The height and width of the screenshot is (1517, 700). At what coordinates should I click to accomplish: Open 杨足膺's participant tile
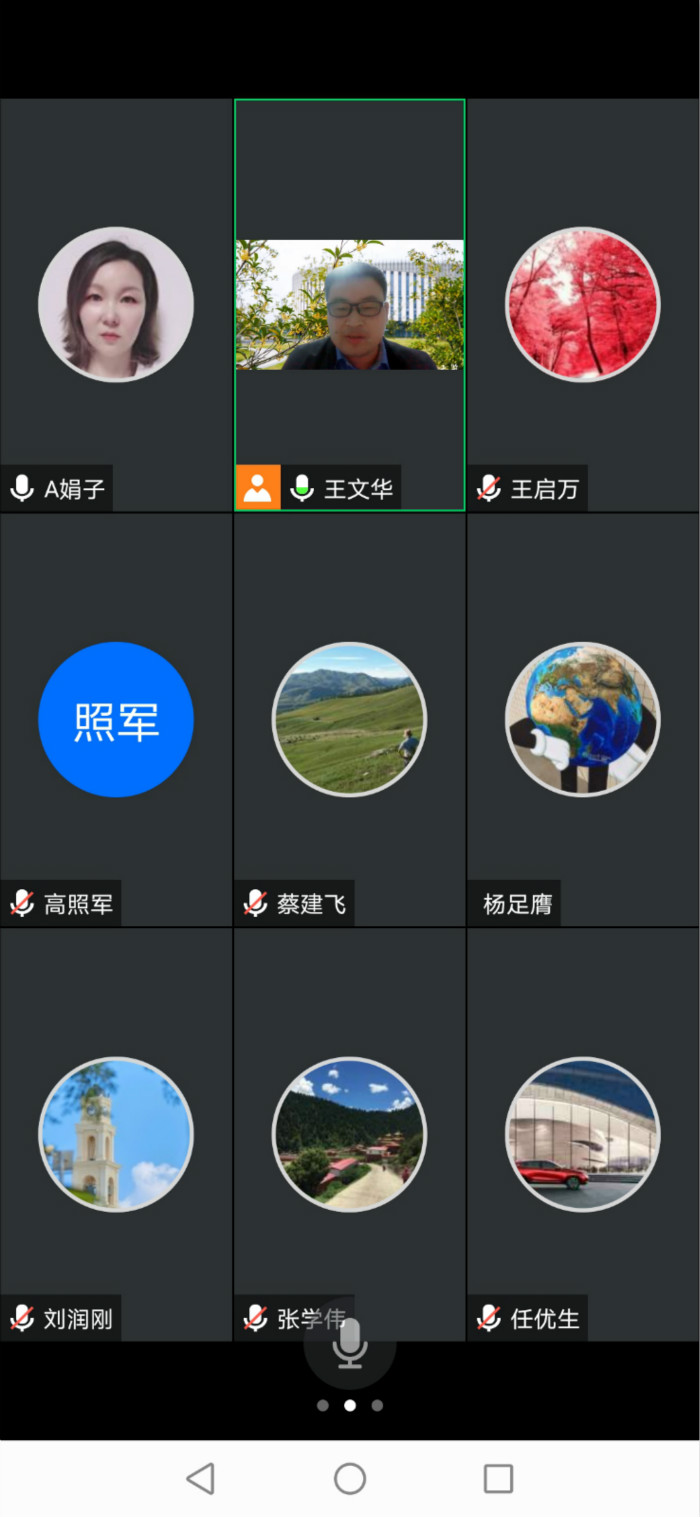[x=582, y=719]
